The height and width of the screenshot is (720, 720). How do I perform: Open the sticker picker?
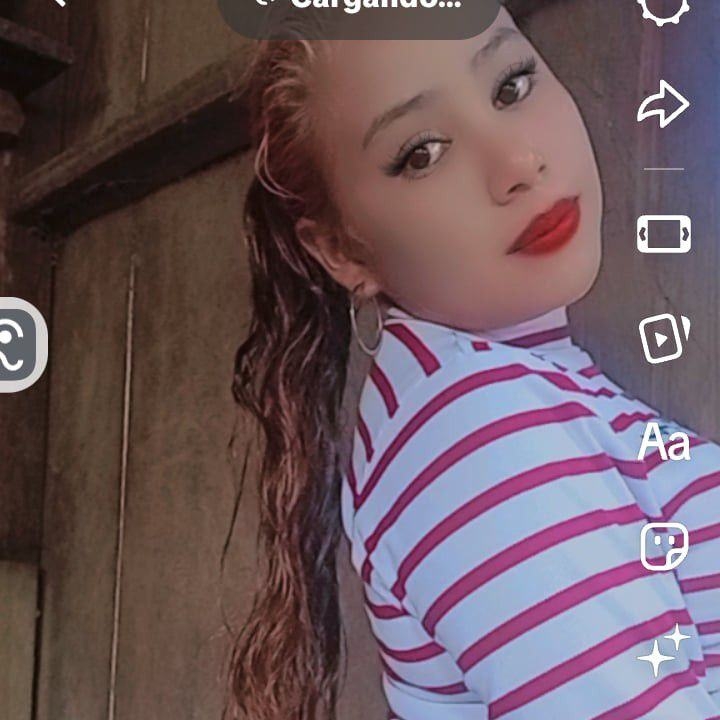click(664, 546)
